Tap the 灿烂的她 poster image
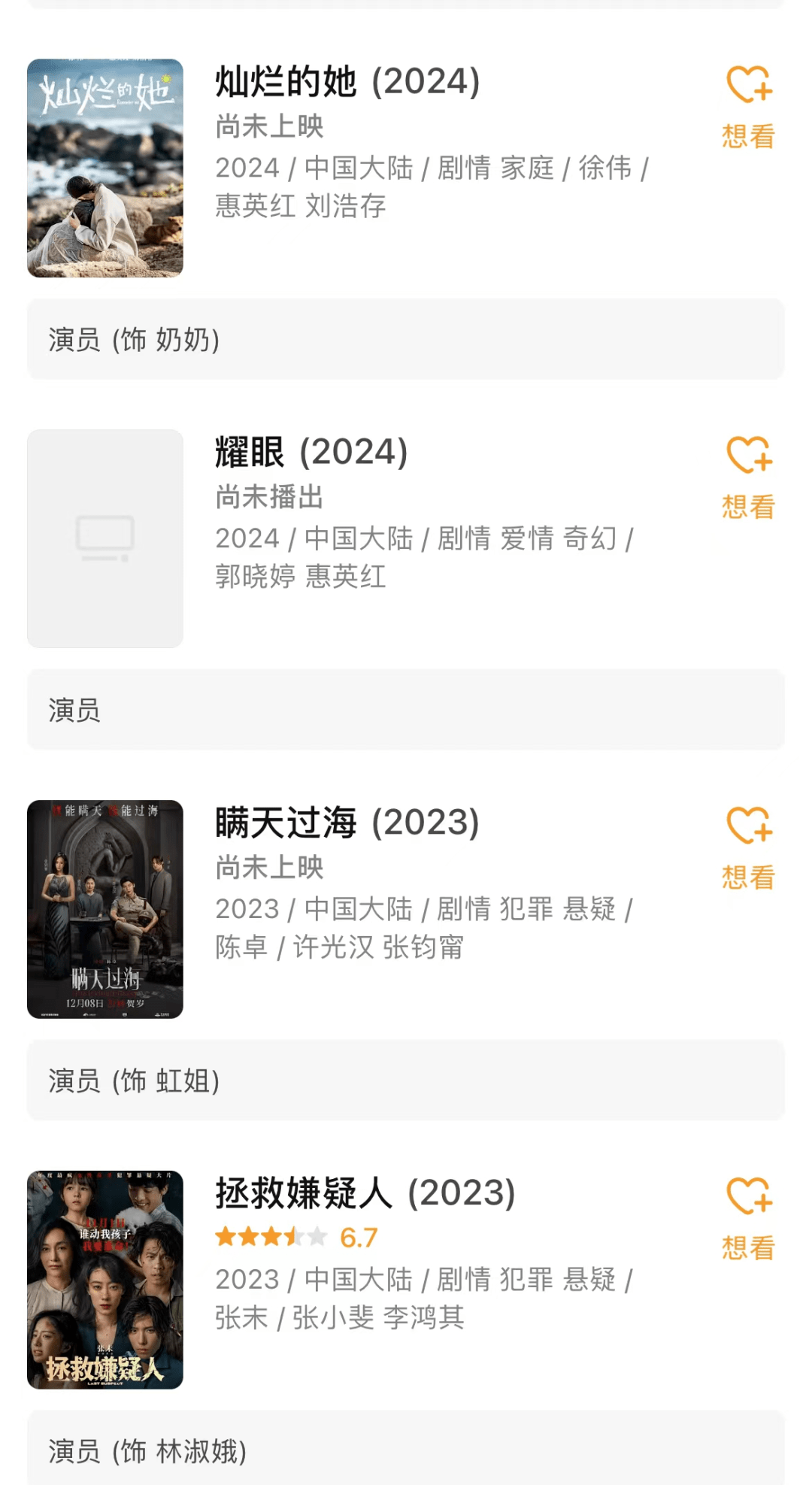The height and width of the screenshot is (1485, 812). (105, 168)
